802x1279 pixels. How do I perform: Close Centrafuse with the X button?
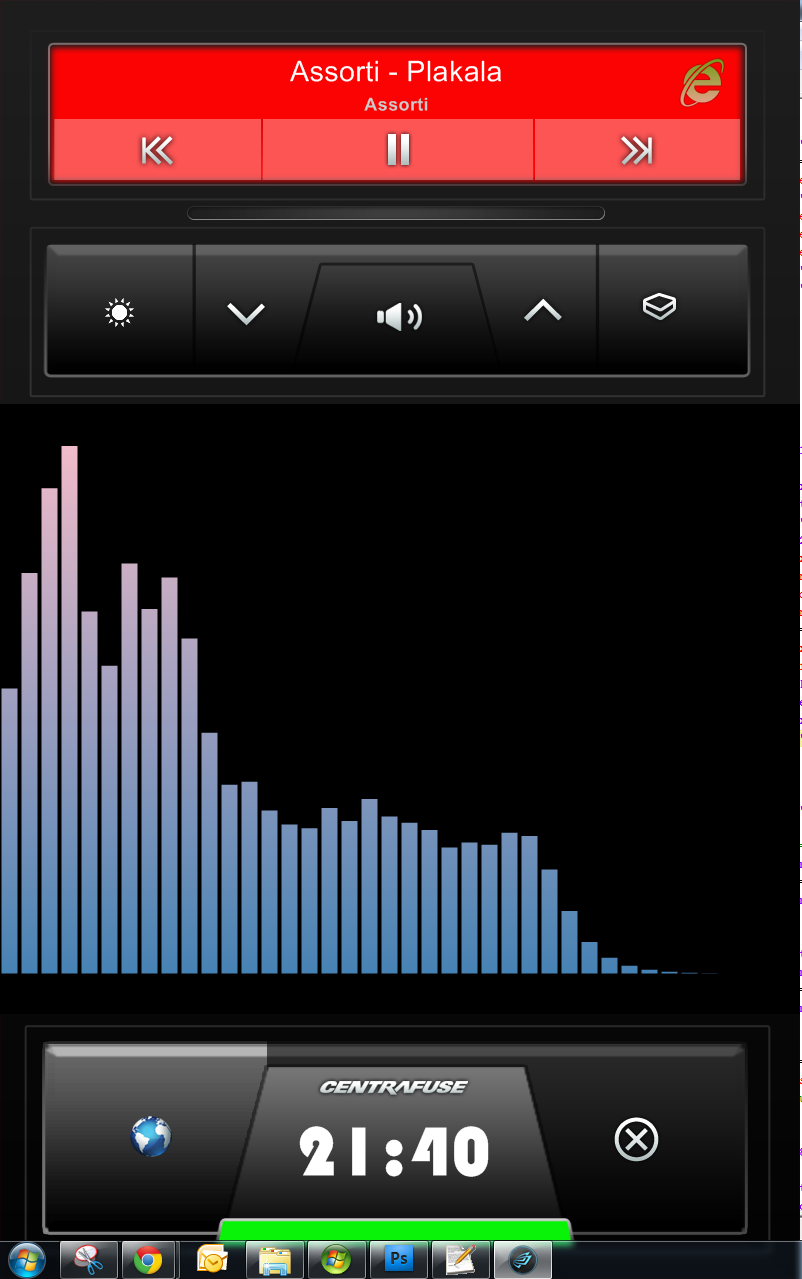[636, 1139]
